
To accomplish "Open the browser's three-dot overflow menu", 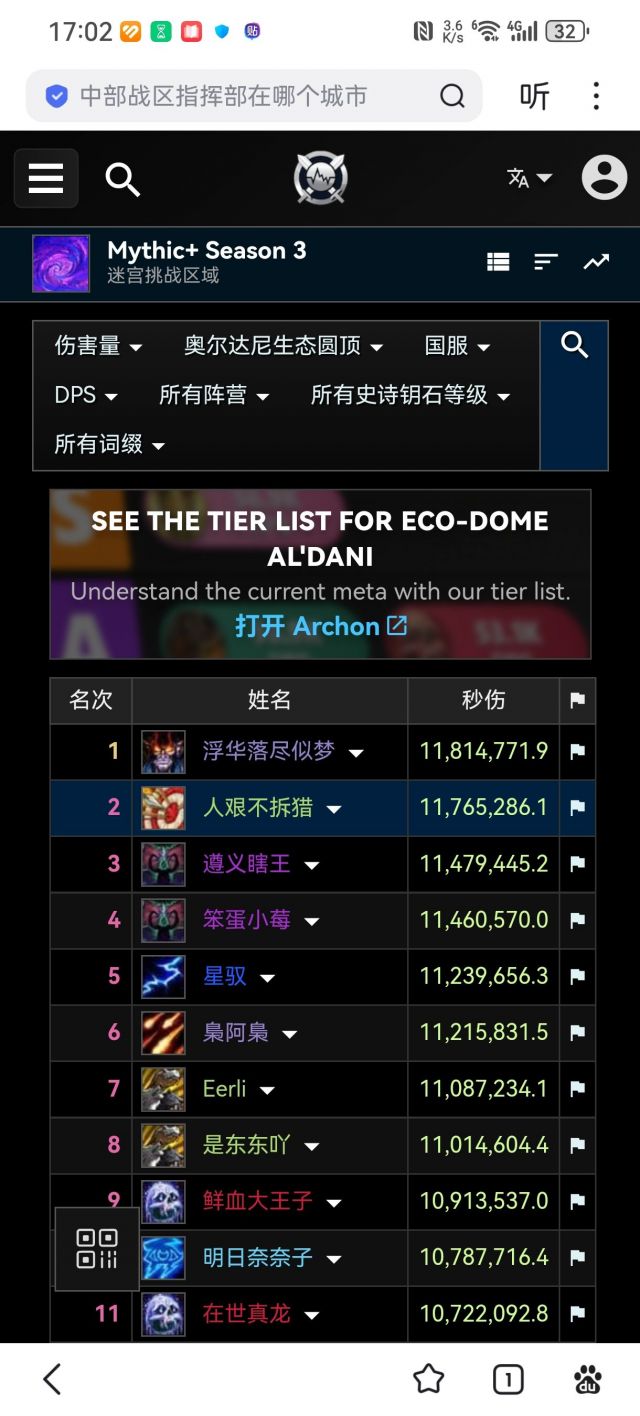I will coord(596,96).
